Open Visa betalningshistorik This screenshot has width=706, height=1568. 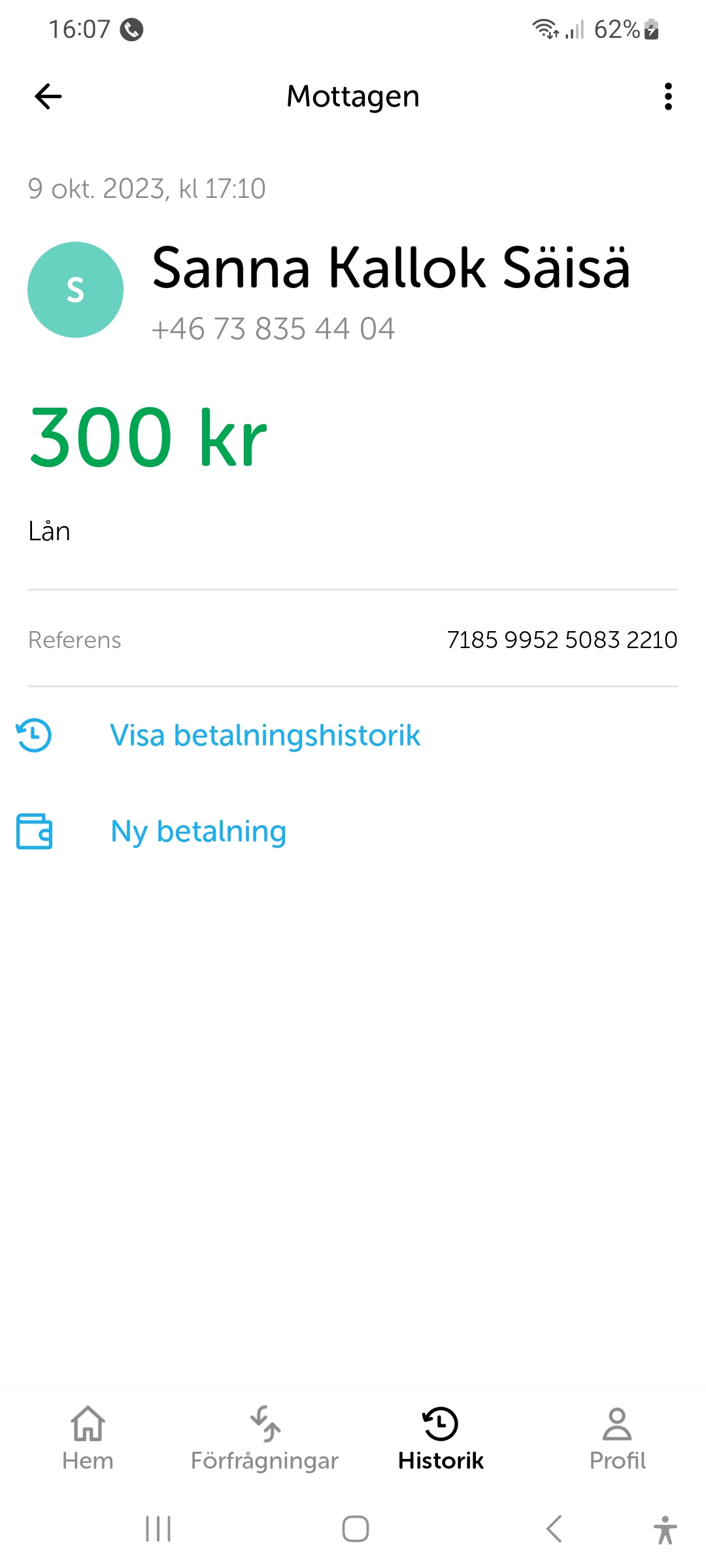264,736
